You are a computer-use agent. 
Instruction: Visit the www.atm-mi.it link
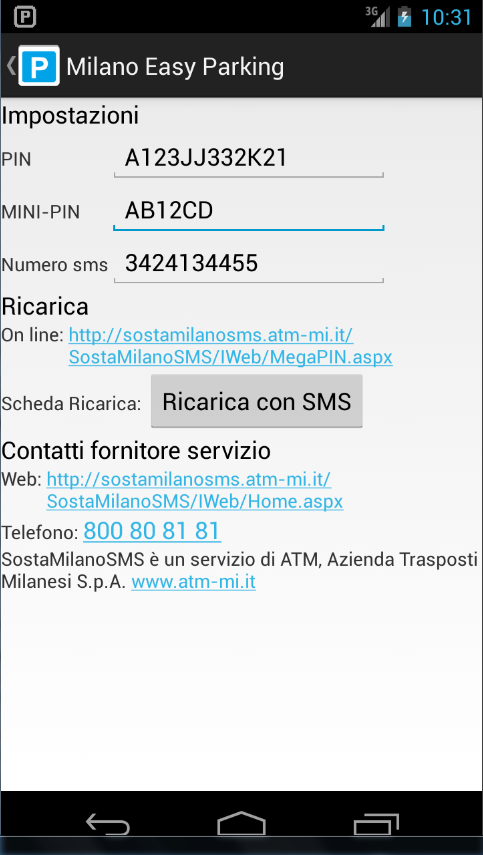[x=194, y=582]
